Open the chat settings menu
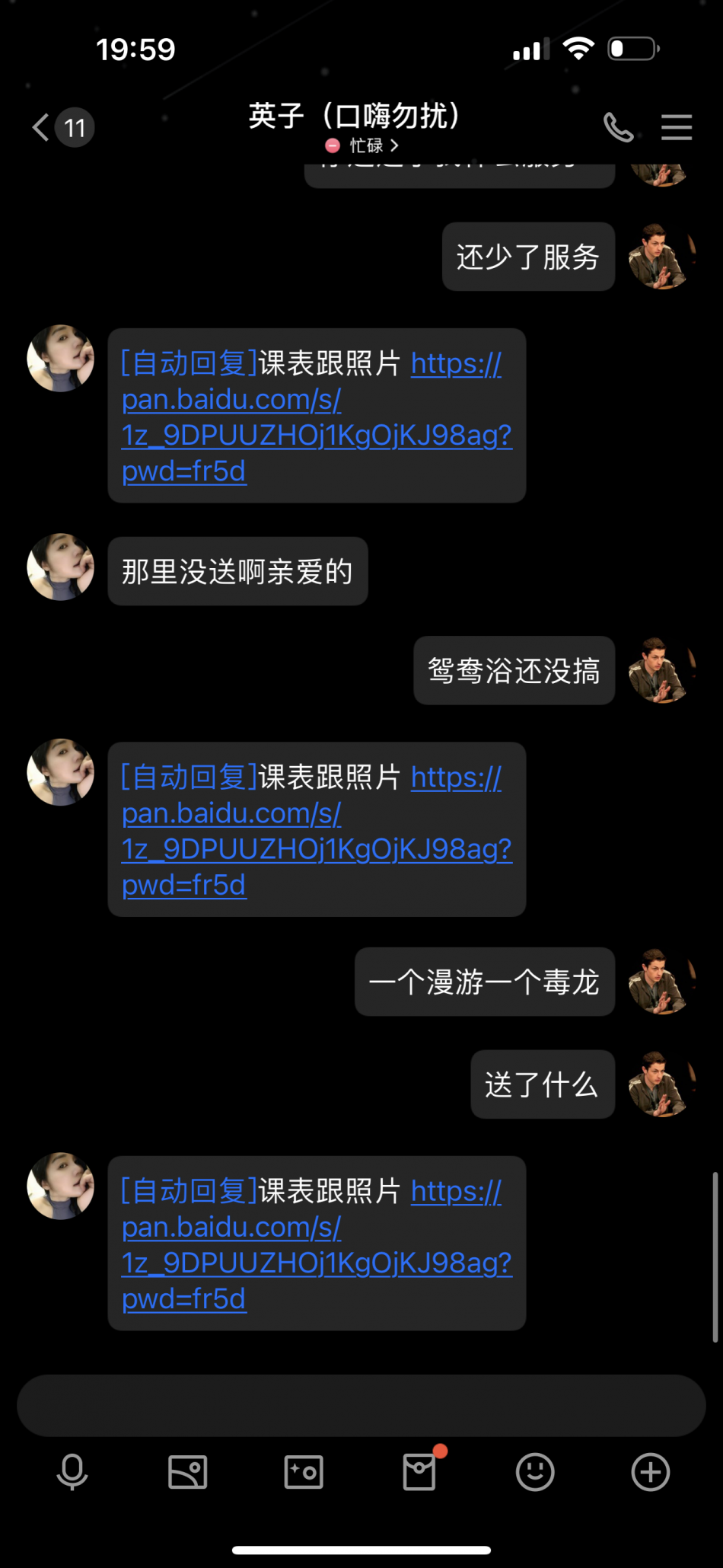This screenshot has width=723, height=1568. [x=676, y=127]
